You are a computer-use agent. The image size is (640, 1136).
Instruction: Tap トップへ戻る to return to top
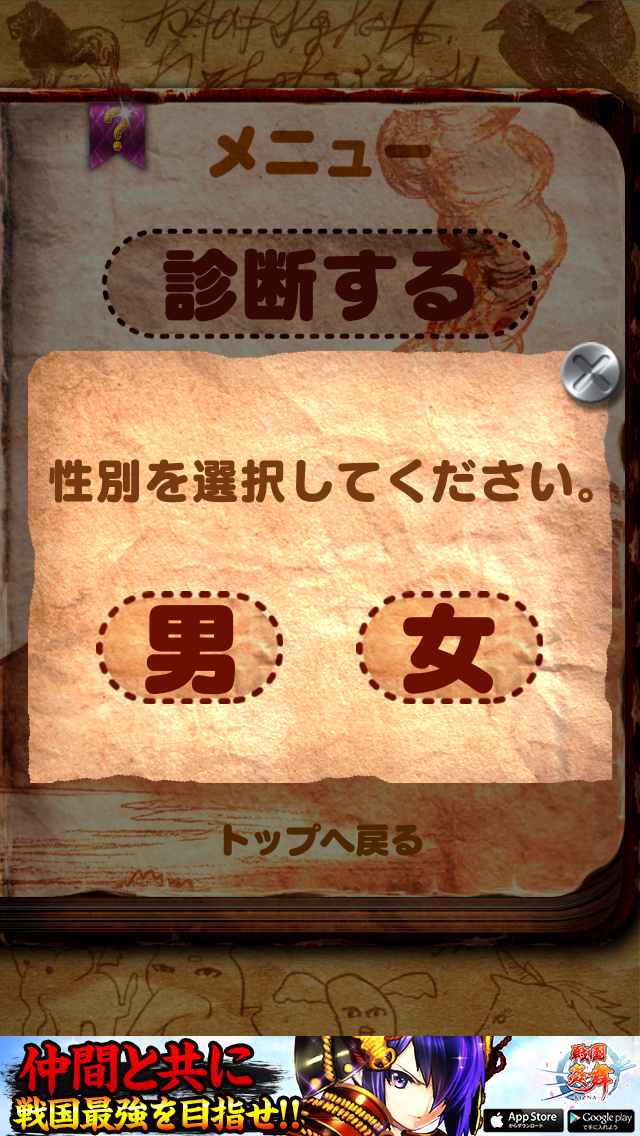coord(321,840)
